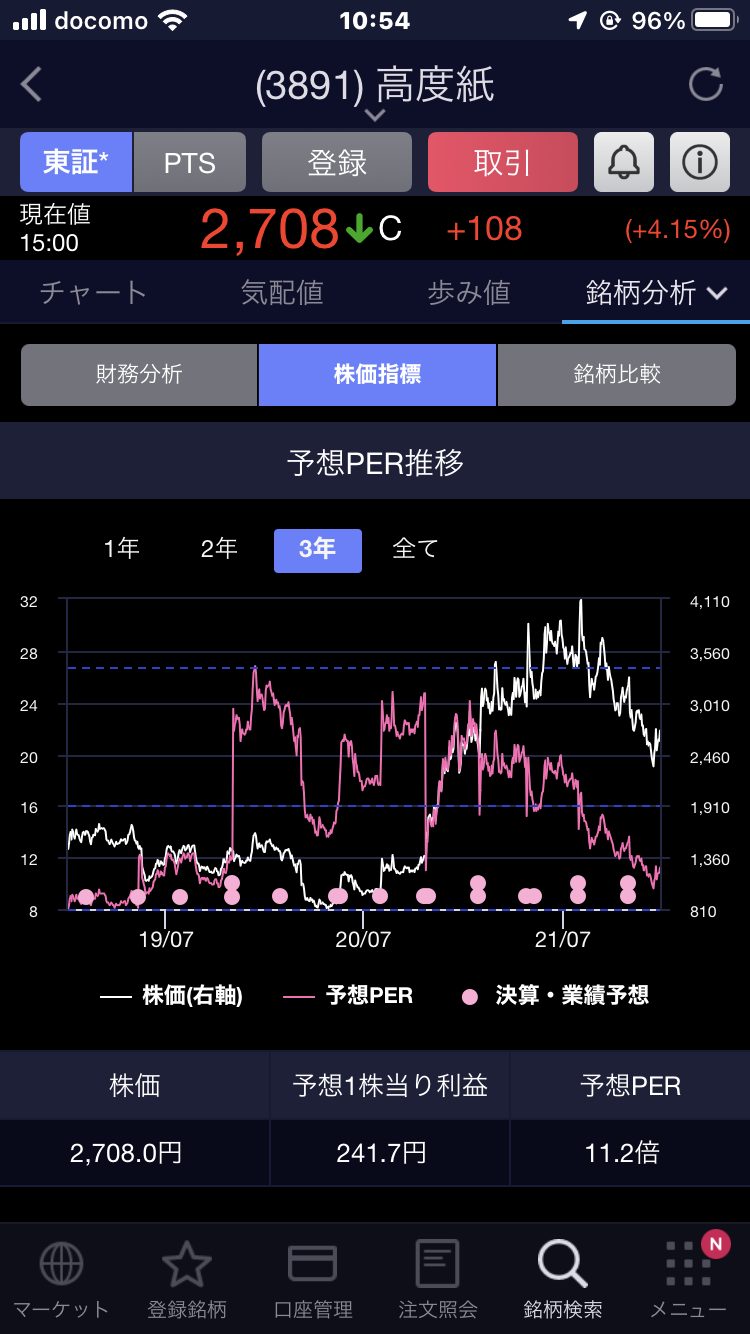This screenshot has height=1334, width=750.
Task: Show the 全て period on the chart
Action: pos(415,549)
